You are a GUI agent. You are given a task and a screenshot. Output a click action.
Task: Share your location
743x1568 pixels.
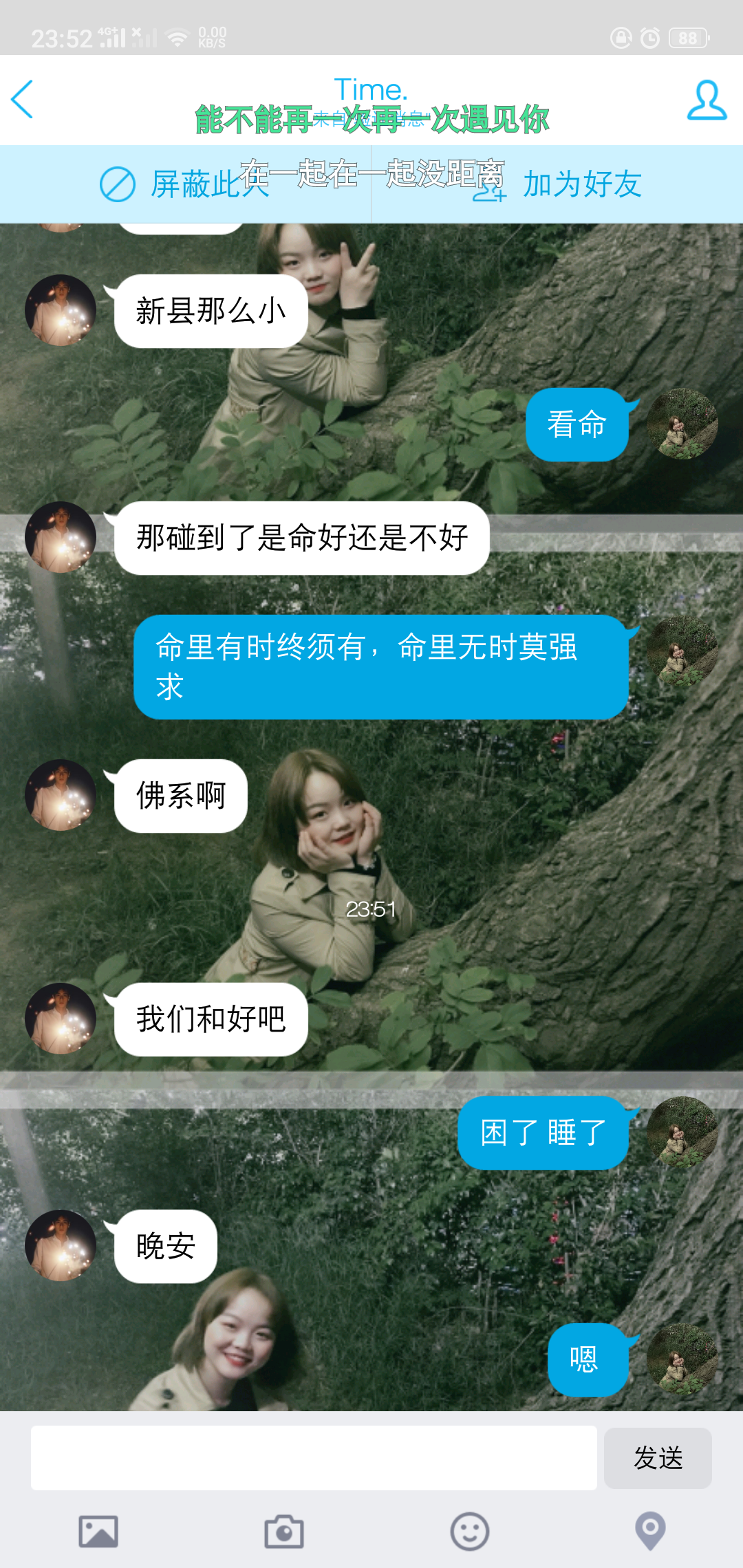coord(650,1532)
